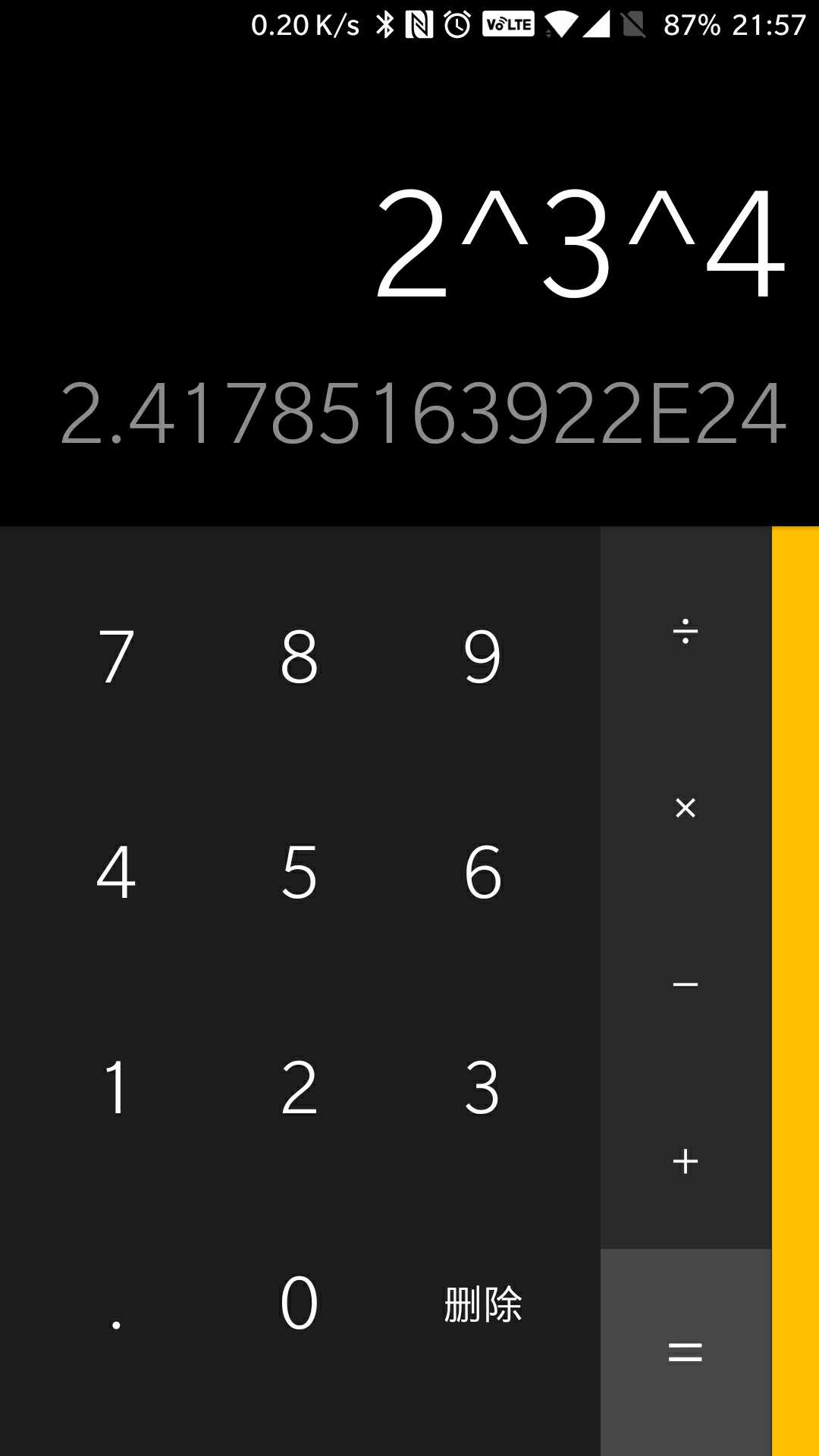819x1456 pixels.
Task: Tap the digit 5 key
Action: click(299, 872)
